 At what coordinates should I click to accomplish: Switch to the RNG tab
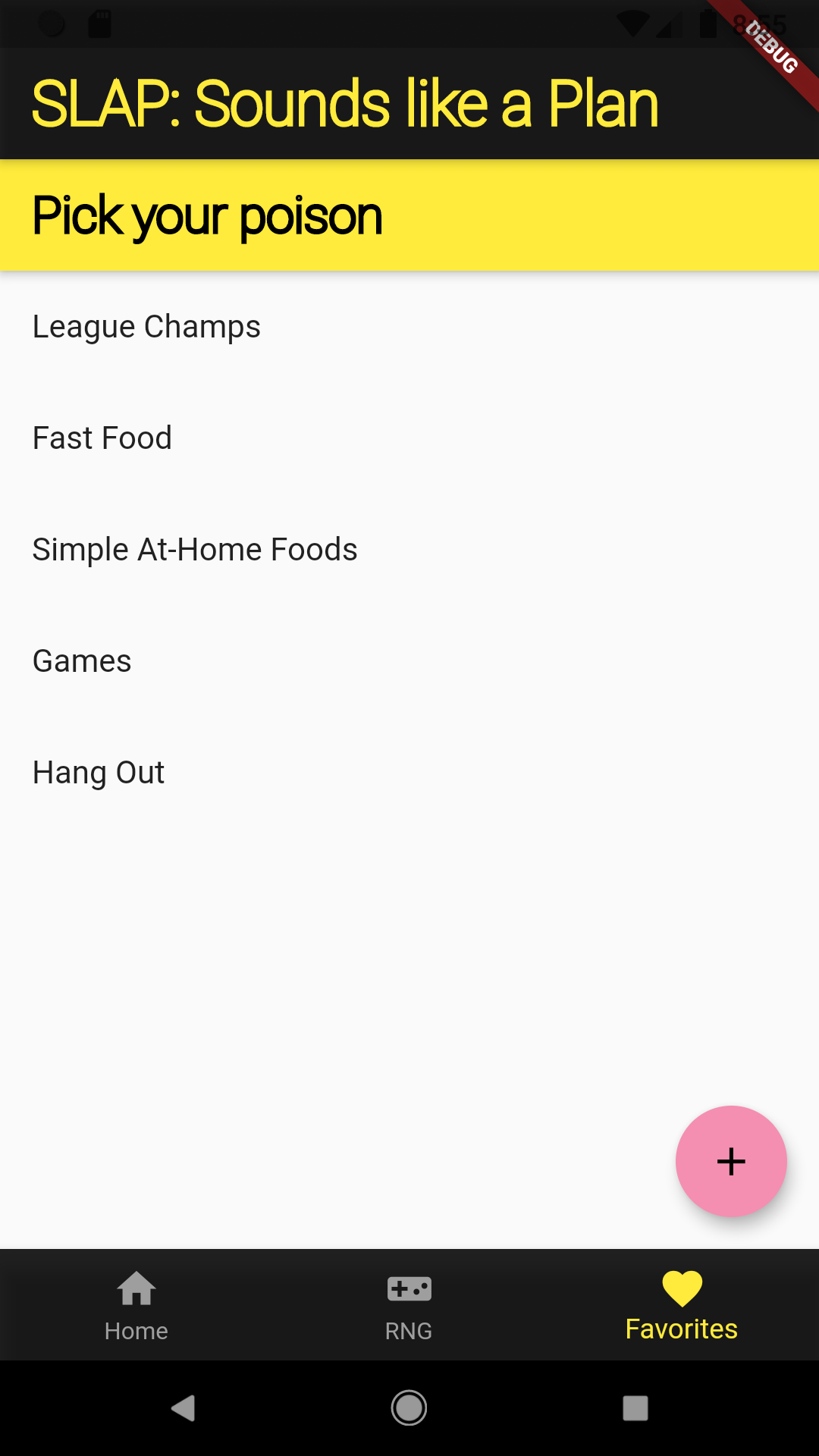[x=409, y=1305]
